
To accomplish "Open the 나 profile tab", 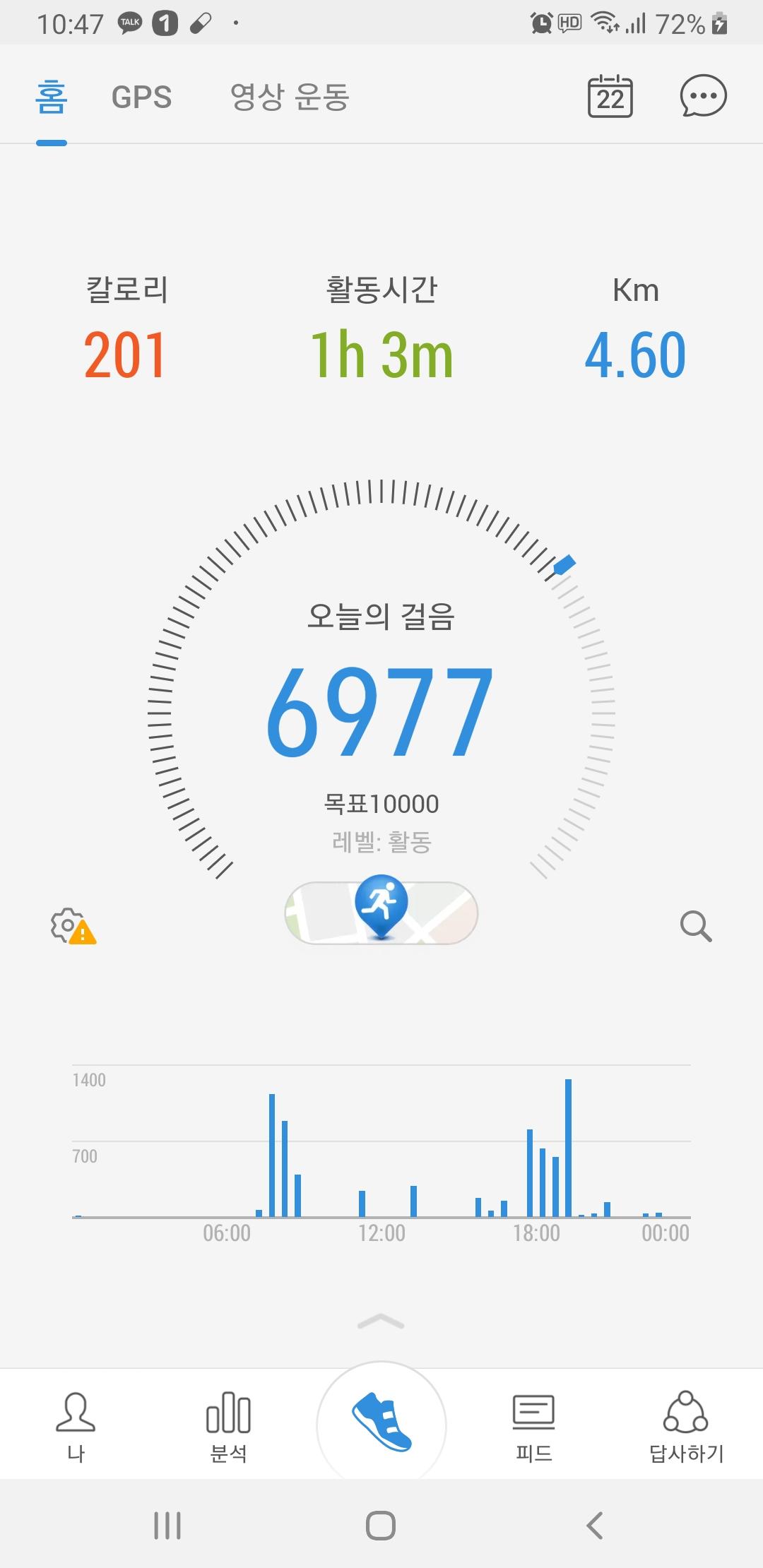I will pyautogui.click(x=76, y=1425).
